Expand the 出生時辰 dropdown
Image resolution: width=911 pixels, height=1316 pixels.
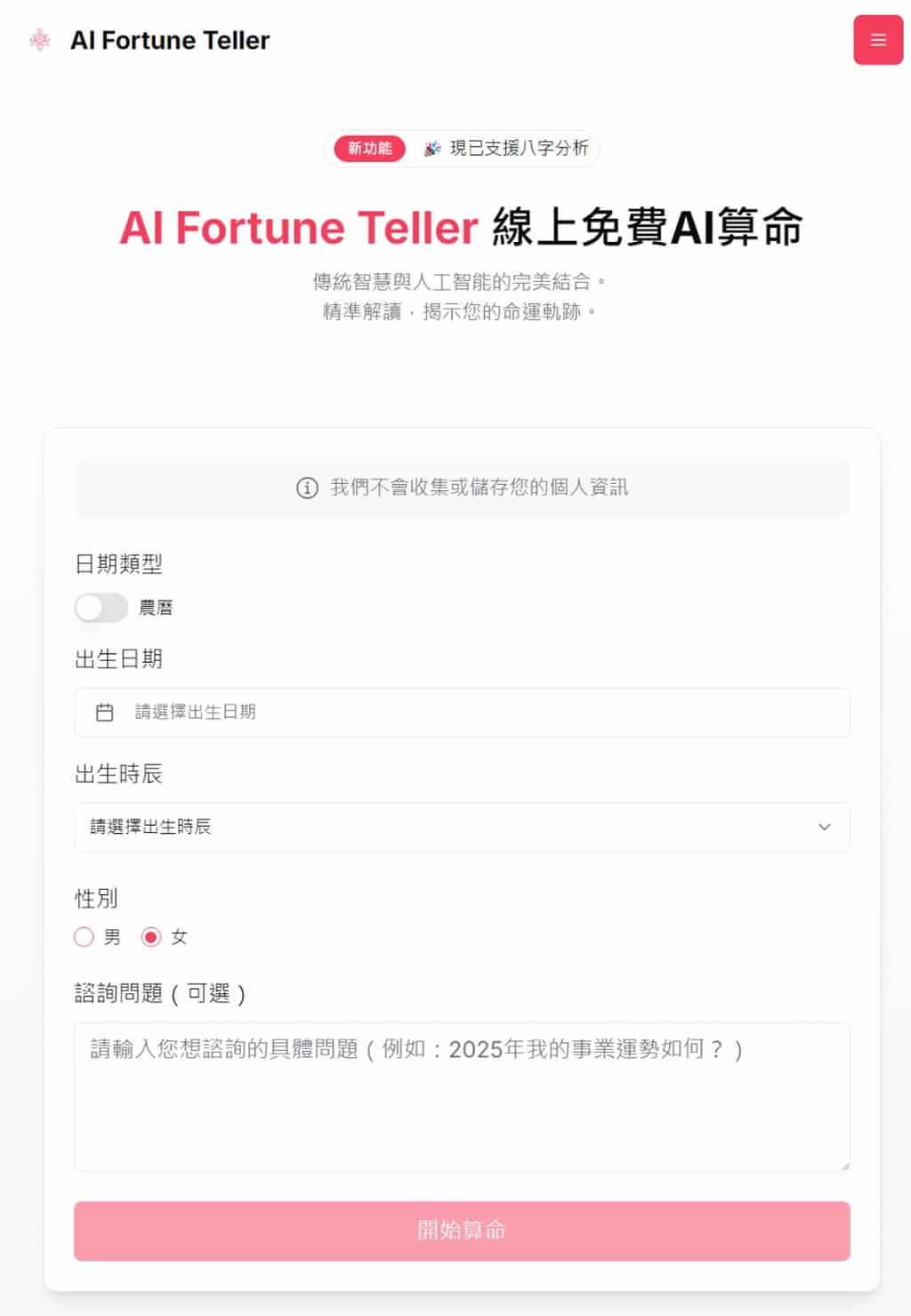[461, 827]
